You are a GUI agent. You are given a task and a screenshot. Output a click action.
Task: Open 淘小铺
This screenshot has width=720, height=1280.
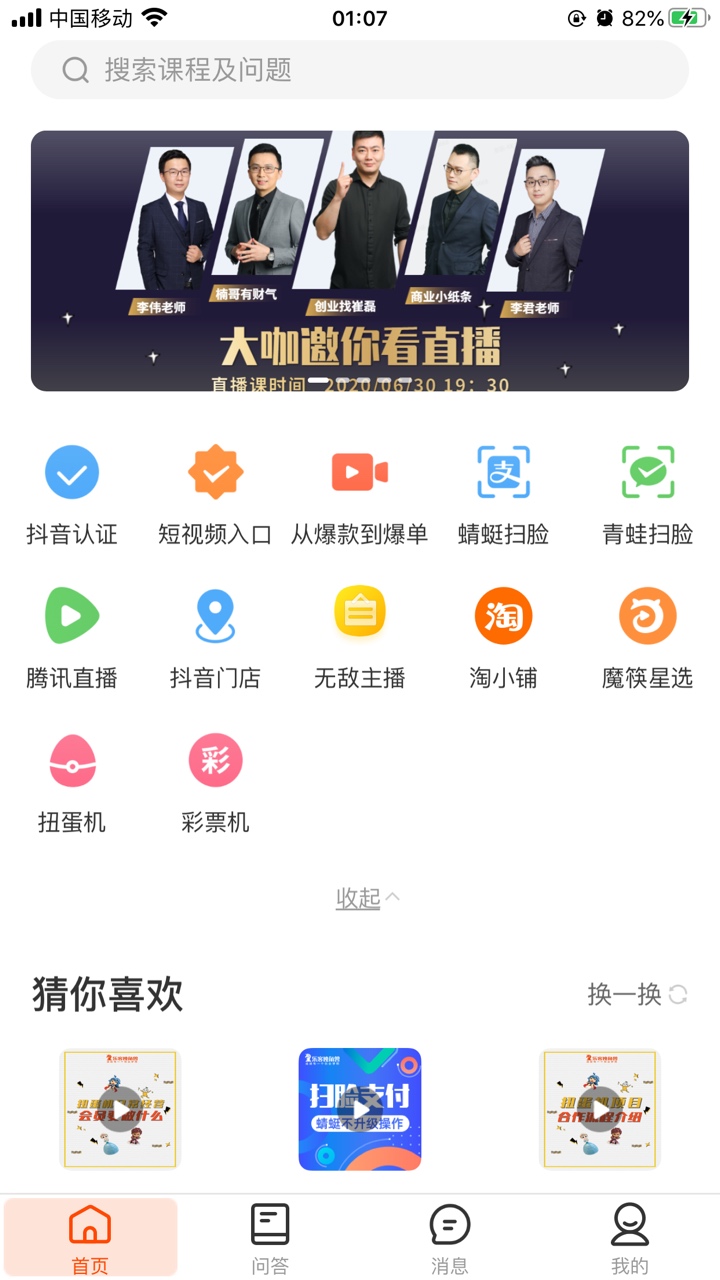503,638
